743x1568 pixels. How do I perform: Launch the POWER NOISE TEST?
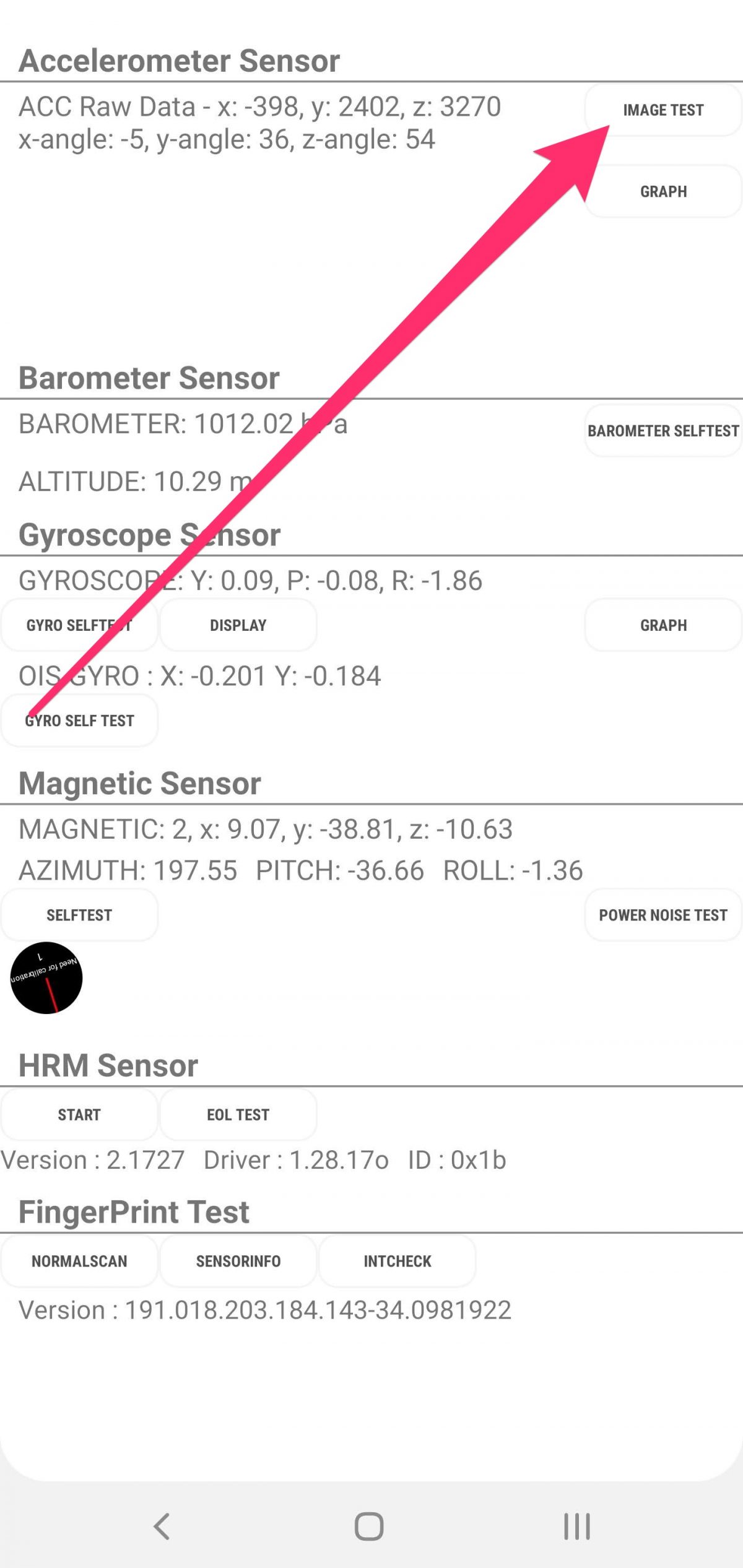(663, 915)
